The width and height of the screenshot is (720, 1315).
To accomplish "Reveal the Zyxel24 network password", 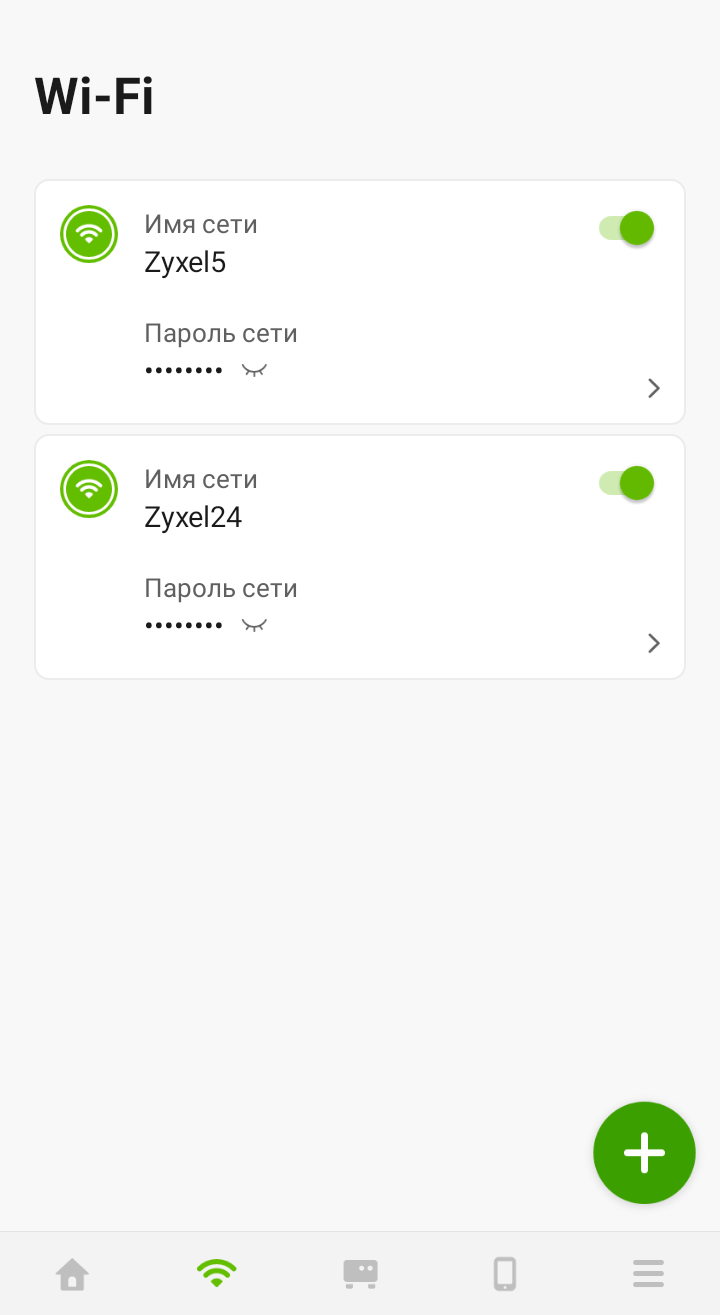I will point(255,626).
